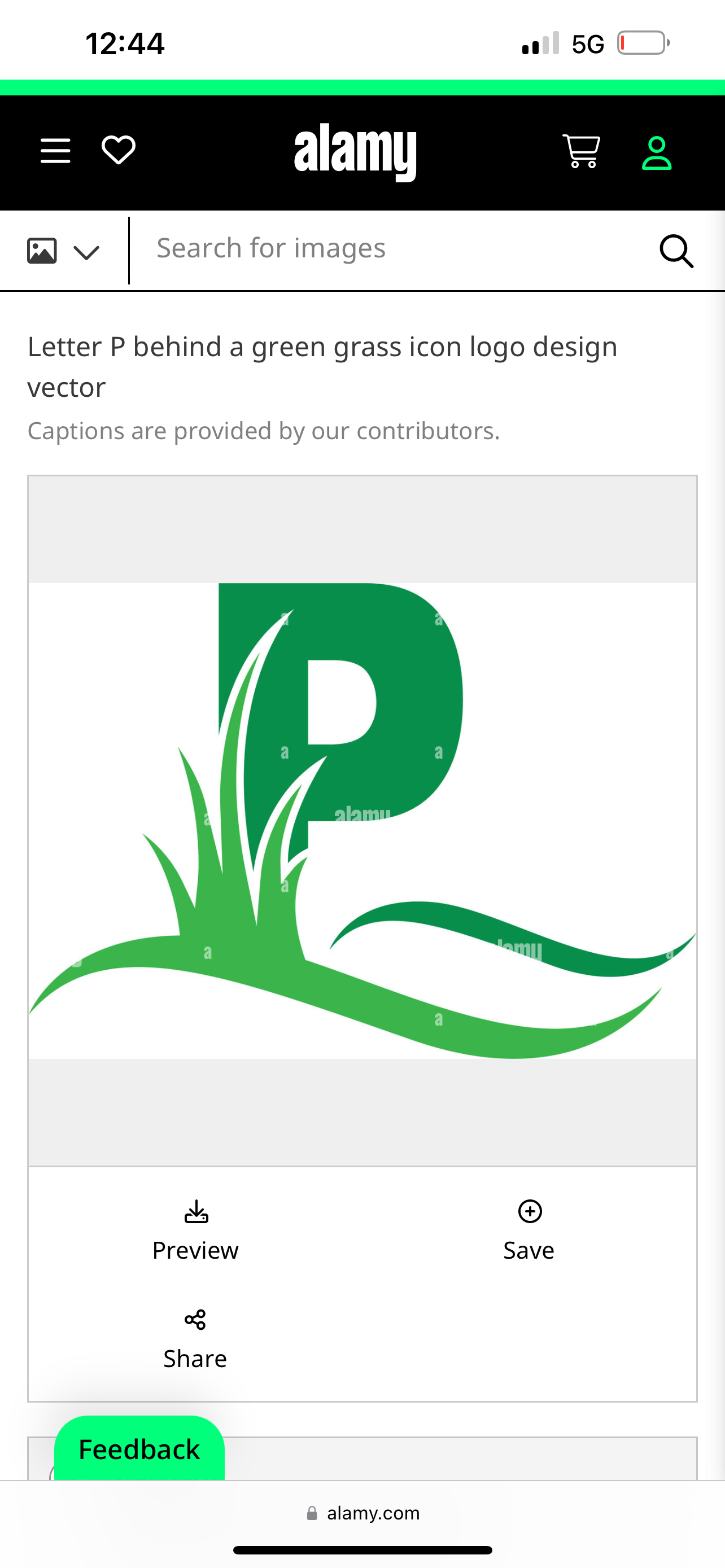The height and width of the screenshot is (1568, 725).
Task: Click the image search camera icon
Action: (41, 249)
